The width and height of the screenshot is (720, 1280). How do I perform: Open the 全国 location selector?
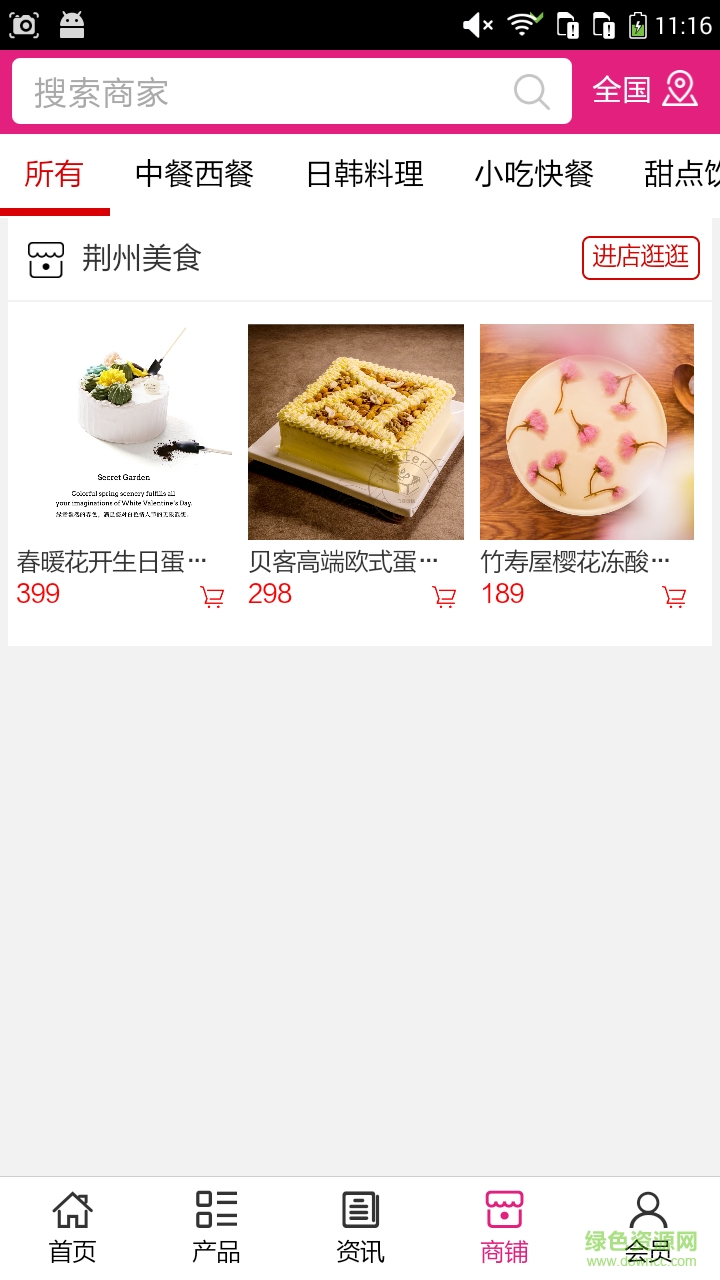tap(619, 90)
